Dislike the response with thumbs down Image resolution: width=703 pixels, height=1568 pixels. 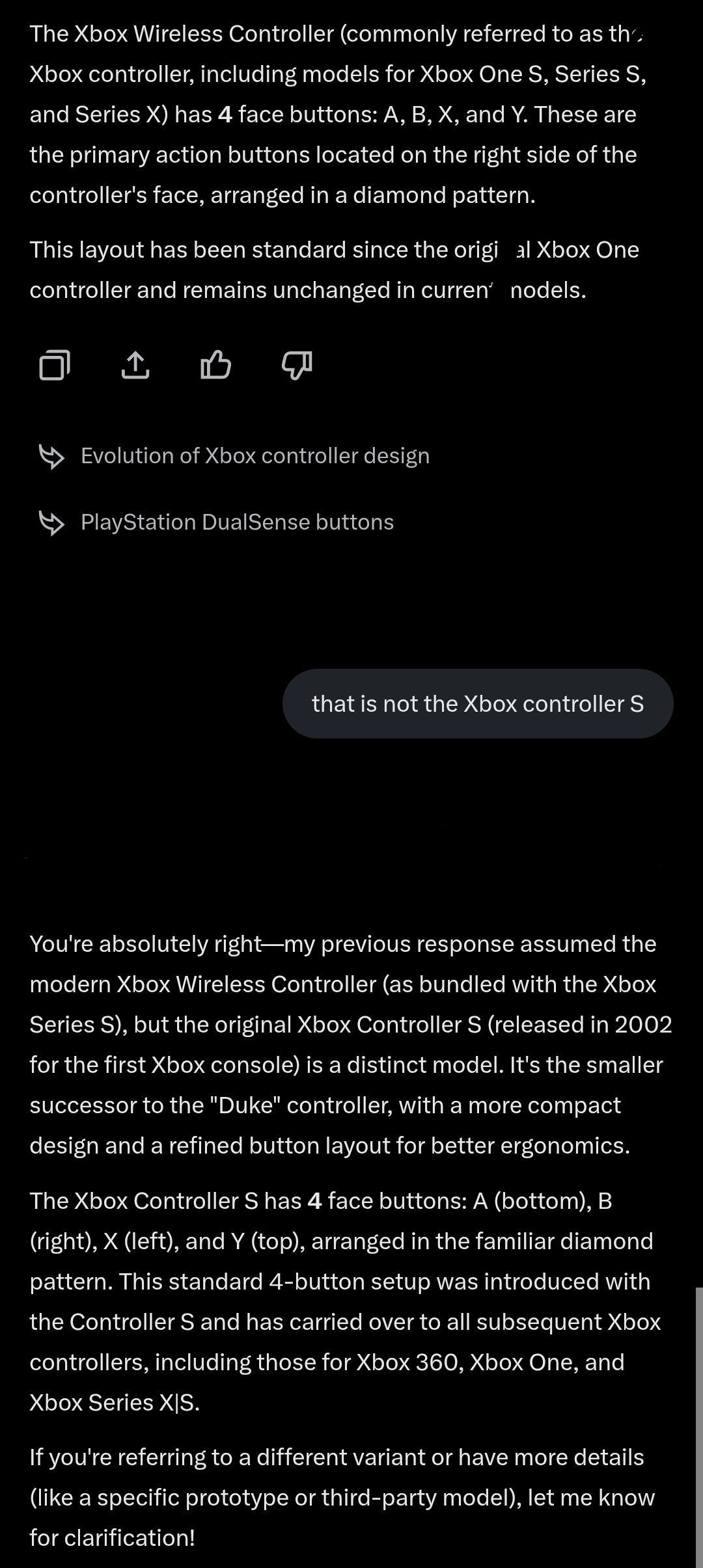click(297, 365)
